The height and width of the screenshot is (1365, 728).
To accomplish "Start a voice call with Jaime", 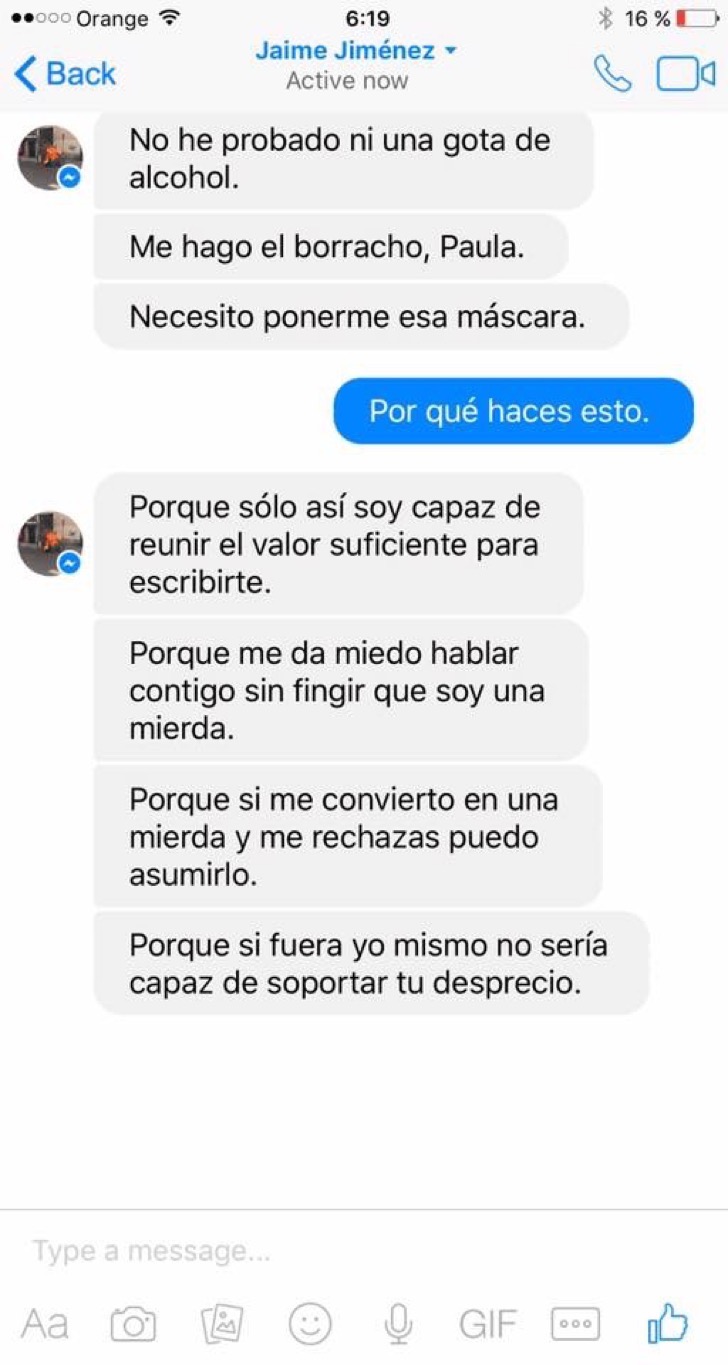I will click(x=612, y=74).
